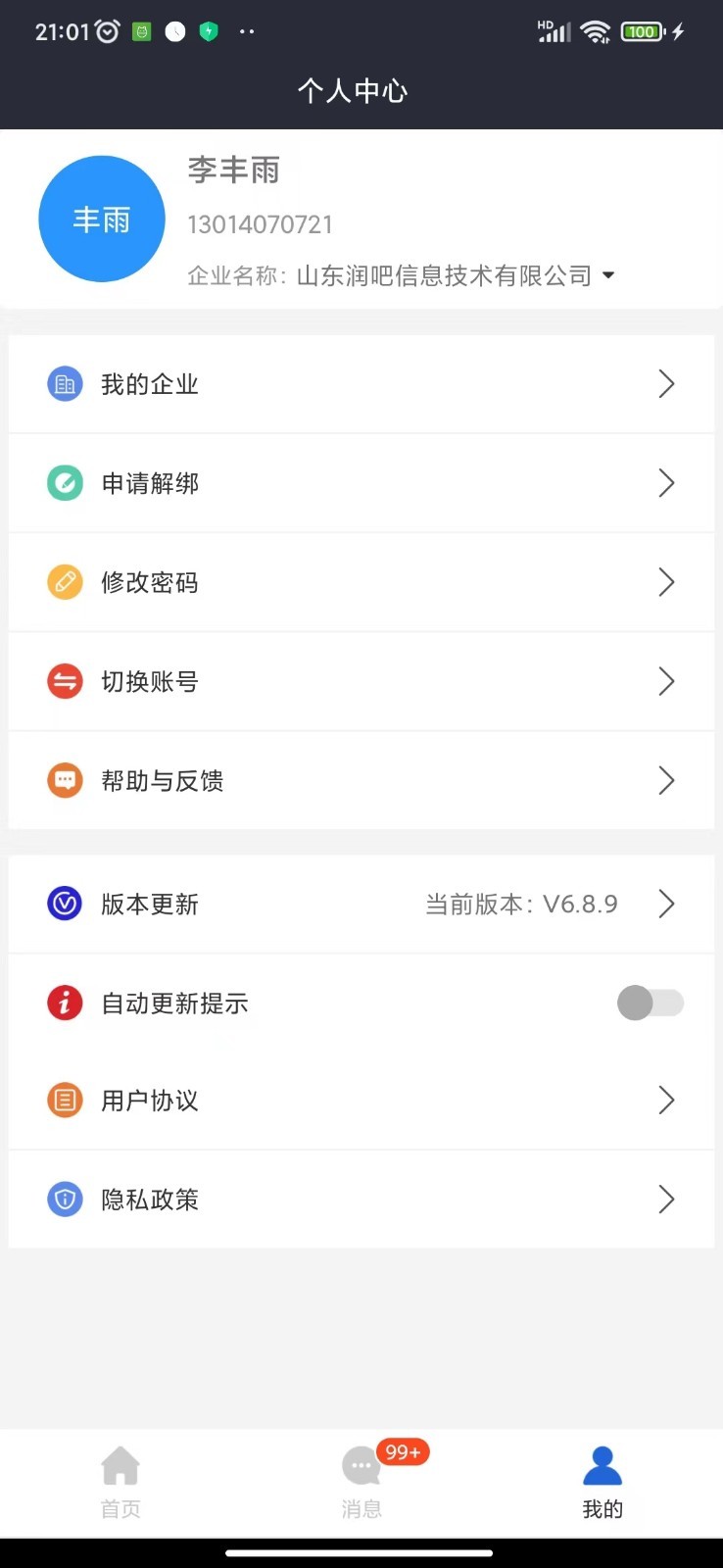Image resolution: width=723 pixels, height=1568 pixels.
Task: Open 我的企业 via the company icon
Action: 65,383
